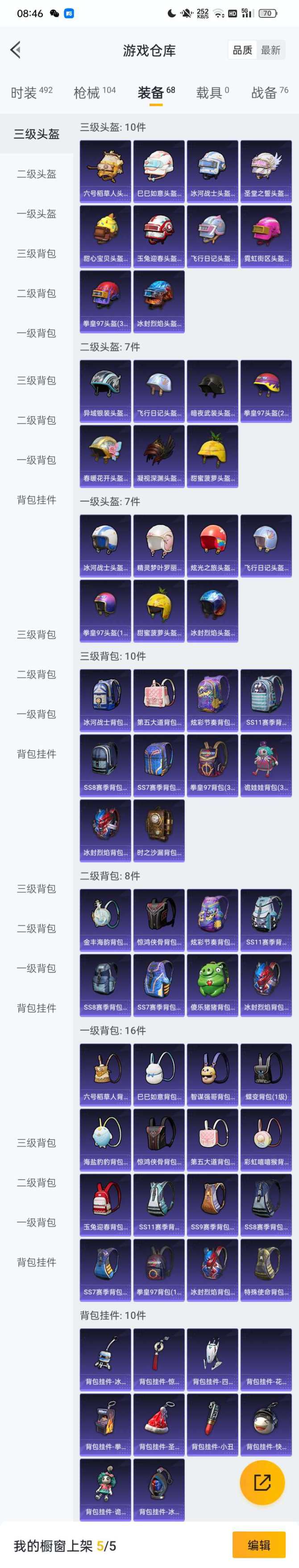Image resolution: width=299 pixels, height=1568 pixels.
Task: Open the 六号稻草人 level-3 helmet item
Action: [x=106, y=171]
